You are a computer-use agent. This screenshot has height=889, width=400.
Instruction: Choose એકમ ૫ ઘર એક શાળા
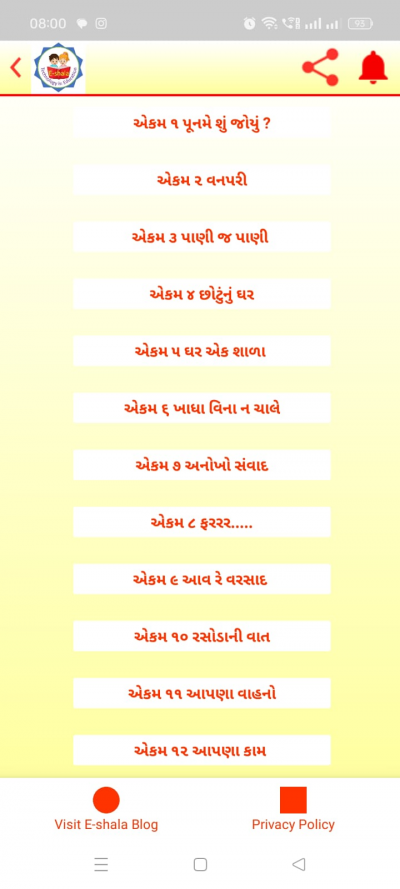202,351
